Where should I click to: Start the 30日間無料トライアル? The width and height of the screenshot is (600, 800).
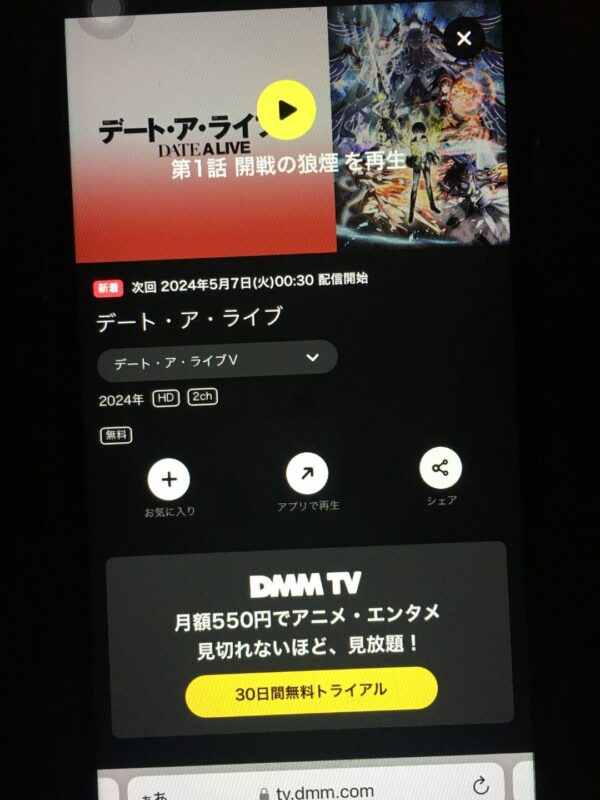click(x=311, y=689)
